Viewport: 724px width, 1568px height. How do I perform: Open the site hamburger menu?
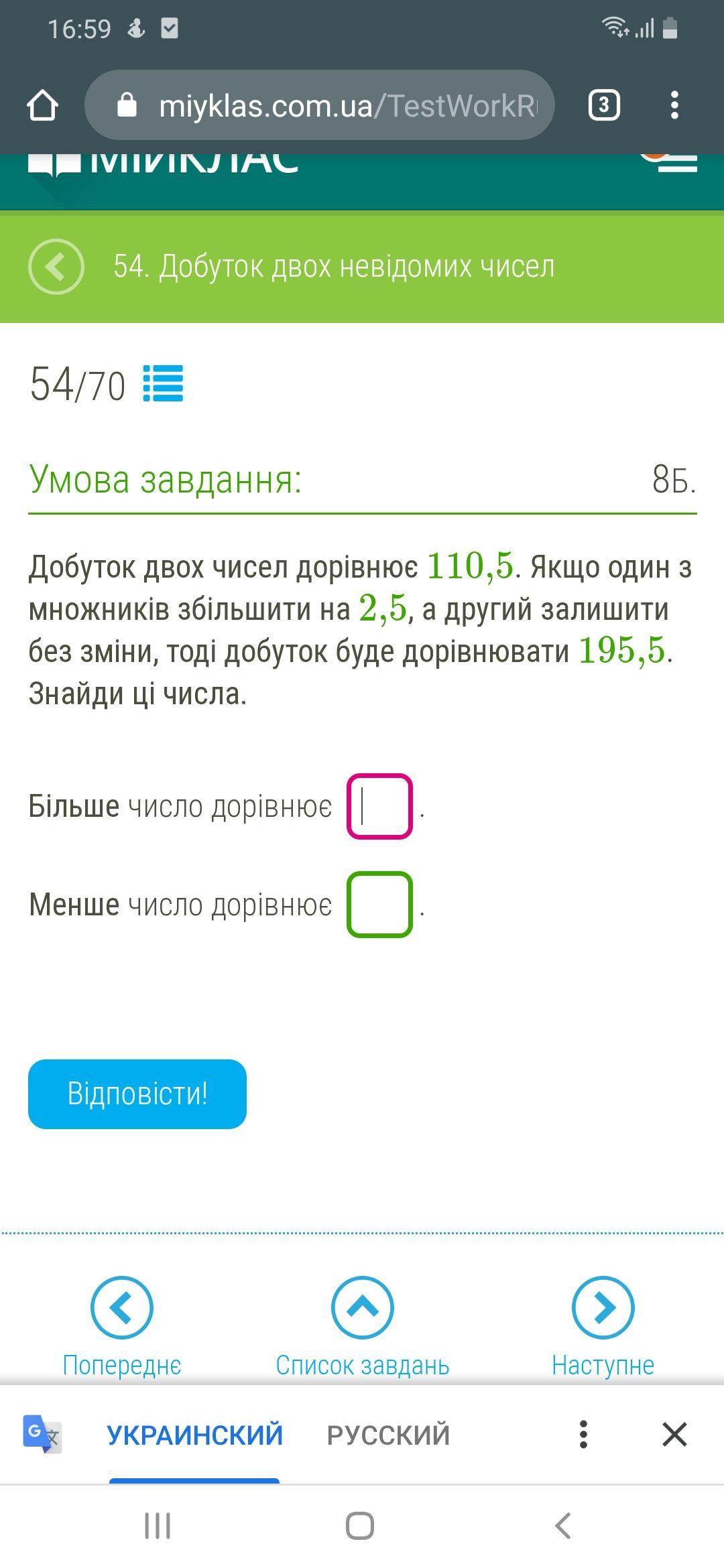tap(677, 163)
